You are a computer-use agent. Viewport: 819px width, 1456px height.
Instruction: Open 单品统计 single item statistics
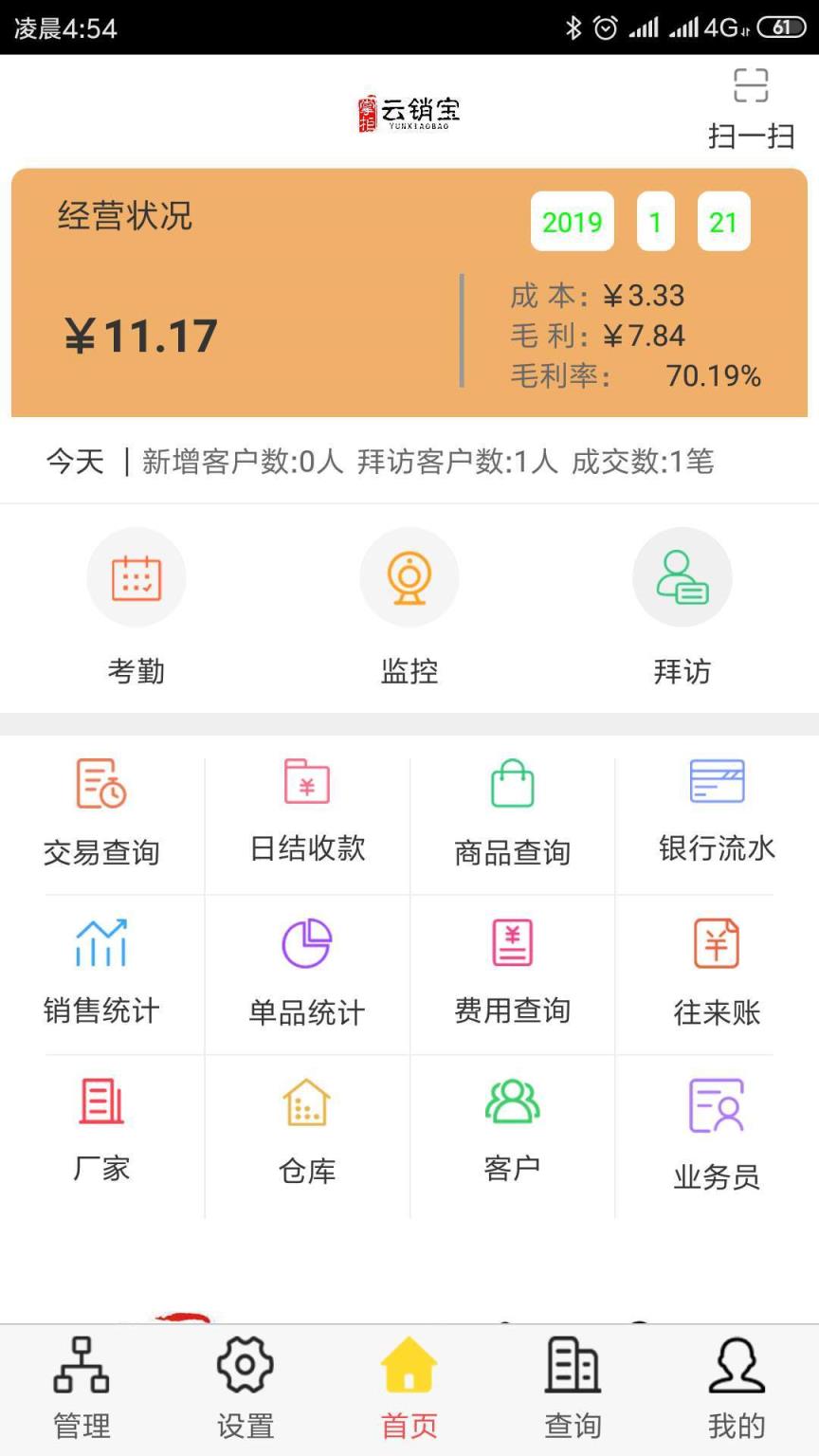tap(306, 969)
